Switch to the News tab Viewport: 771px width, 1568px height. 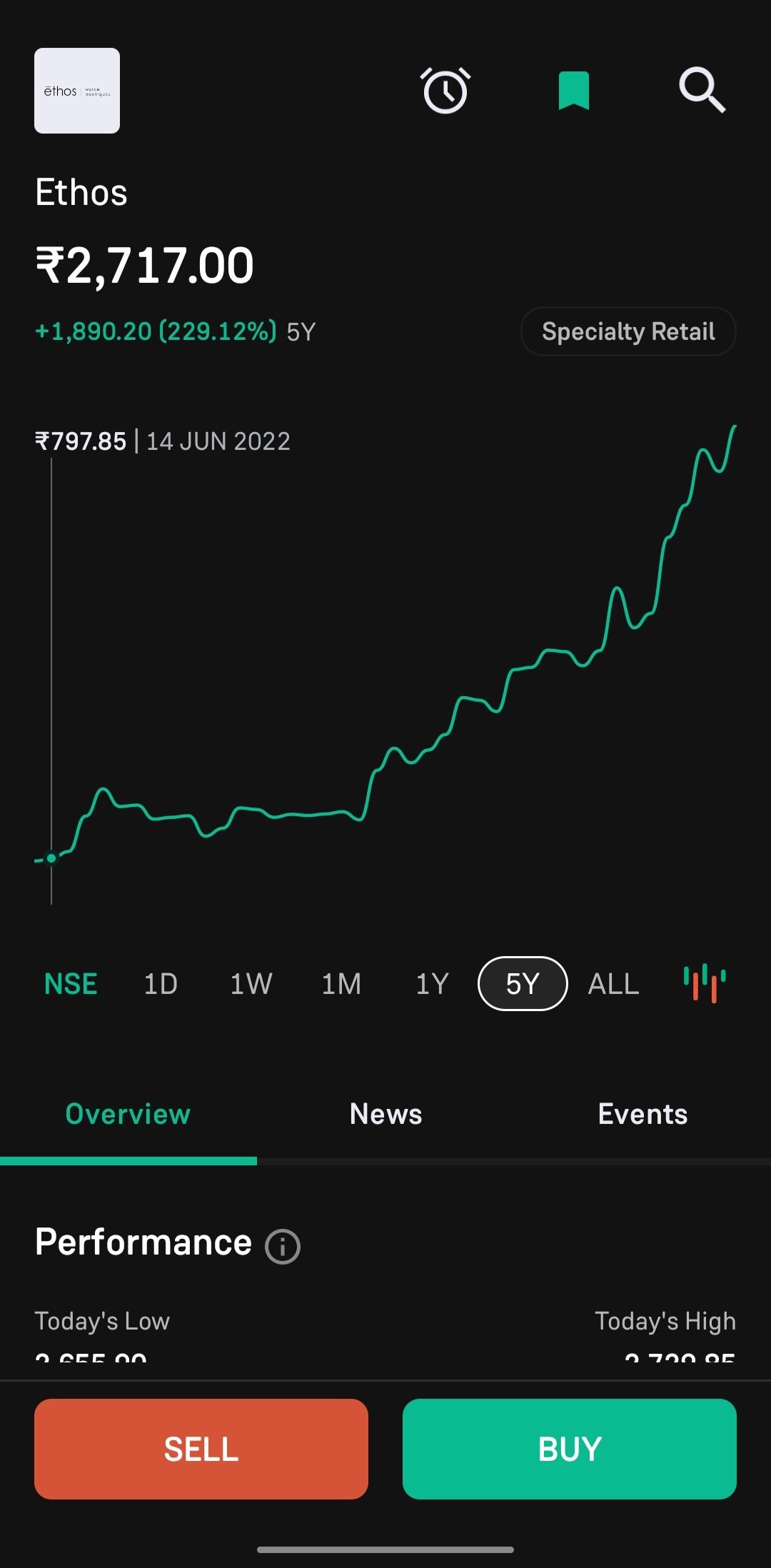[x=385, y=1115]
